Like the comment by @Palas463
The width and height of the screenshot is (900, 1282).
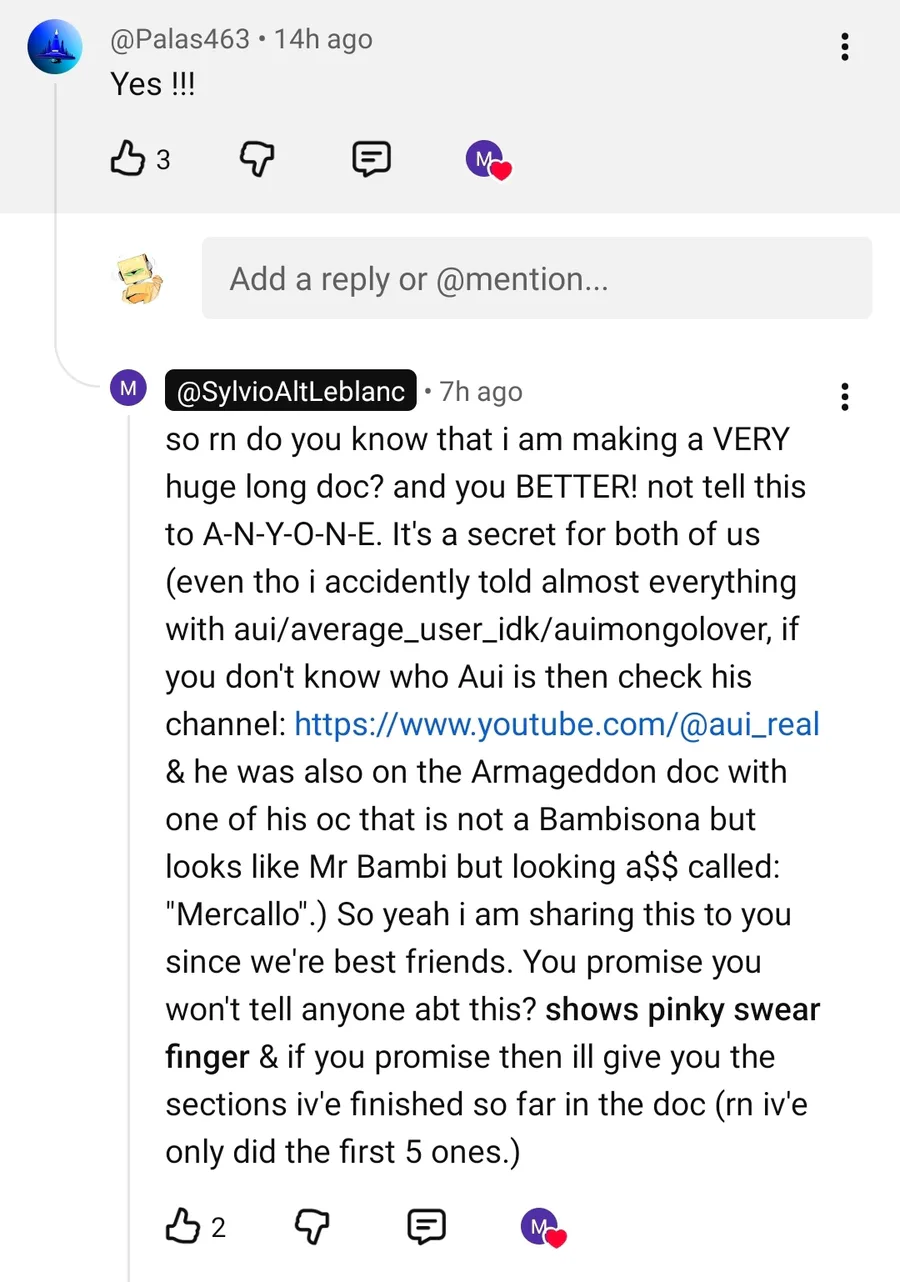(128, 159)
